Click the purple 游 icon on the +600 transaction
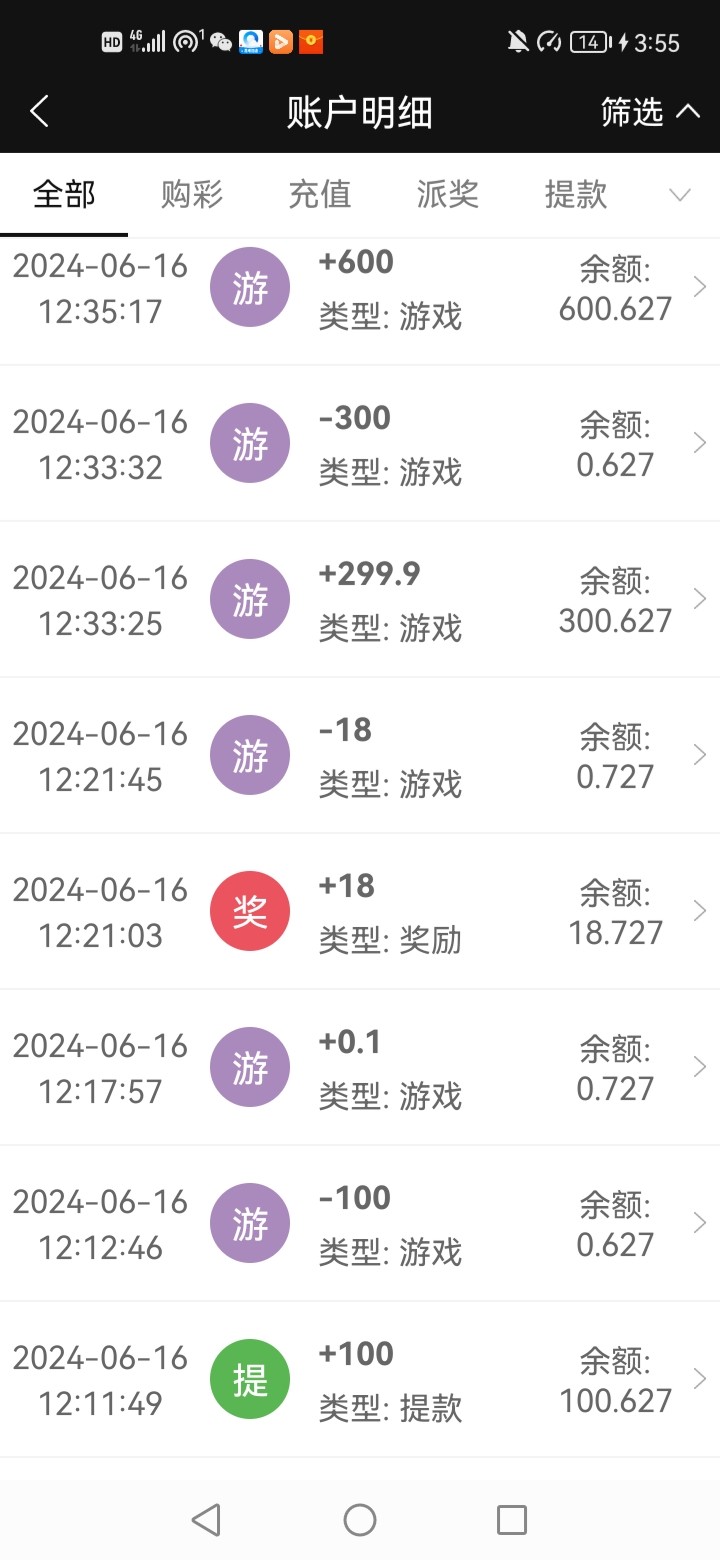The width and height of the screenshot is (720, 1560). click(x=249, y=287)
